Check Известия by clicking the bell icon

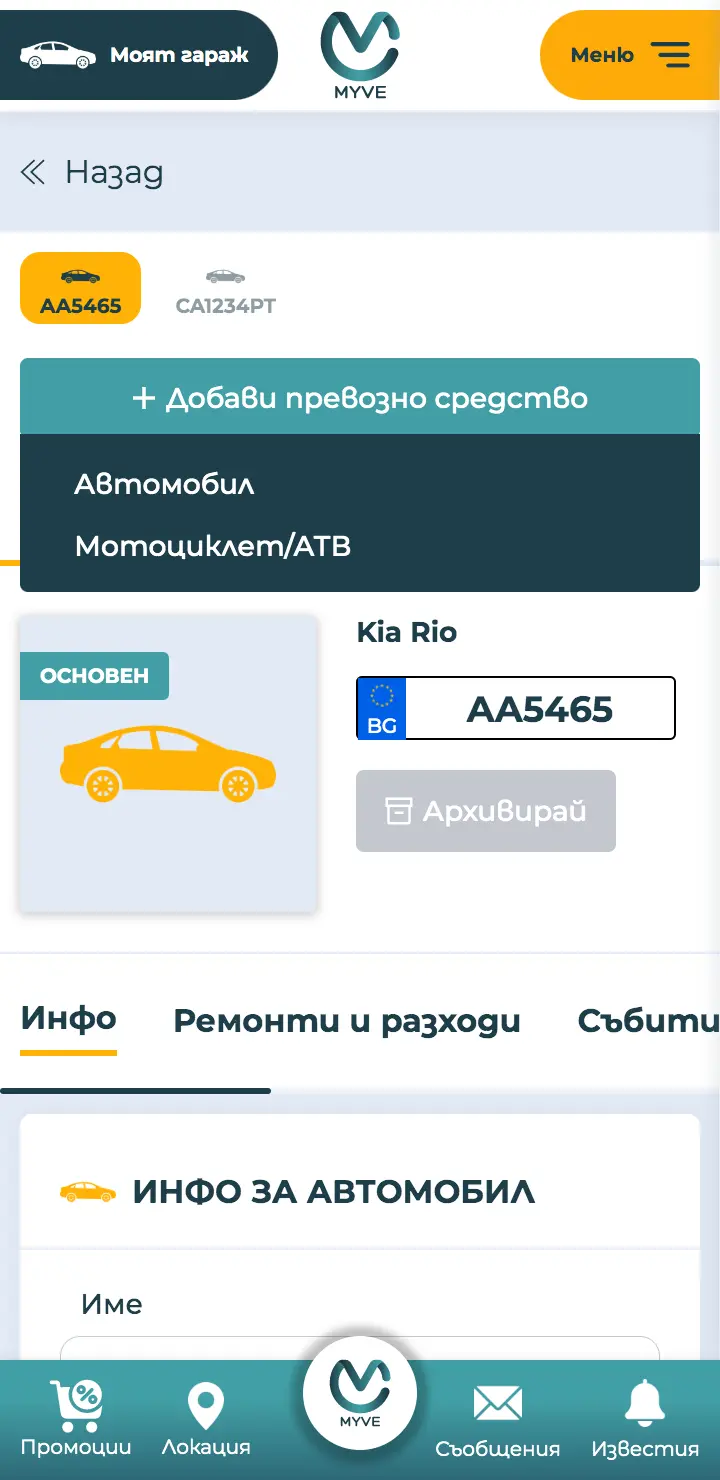[x=645, y=1404]
